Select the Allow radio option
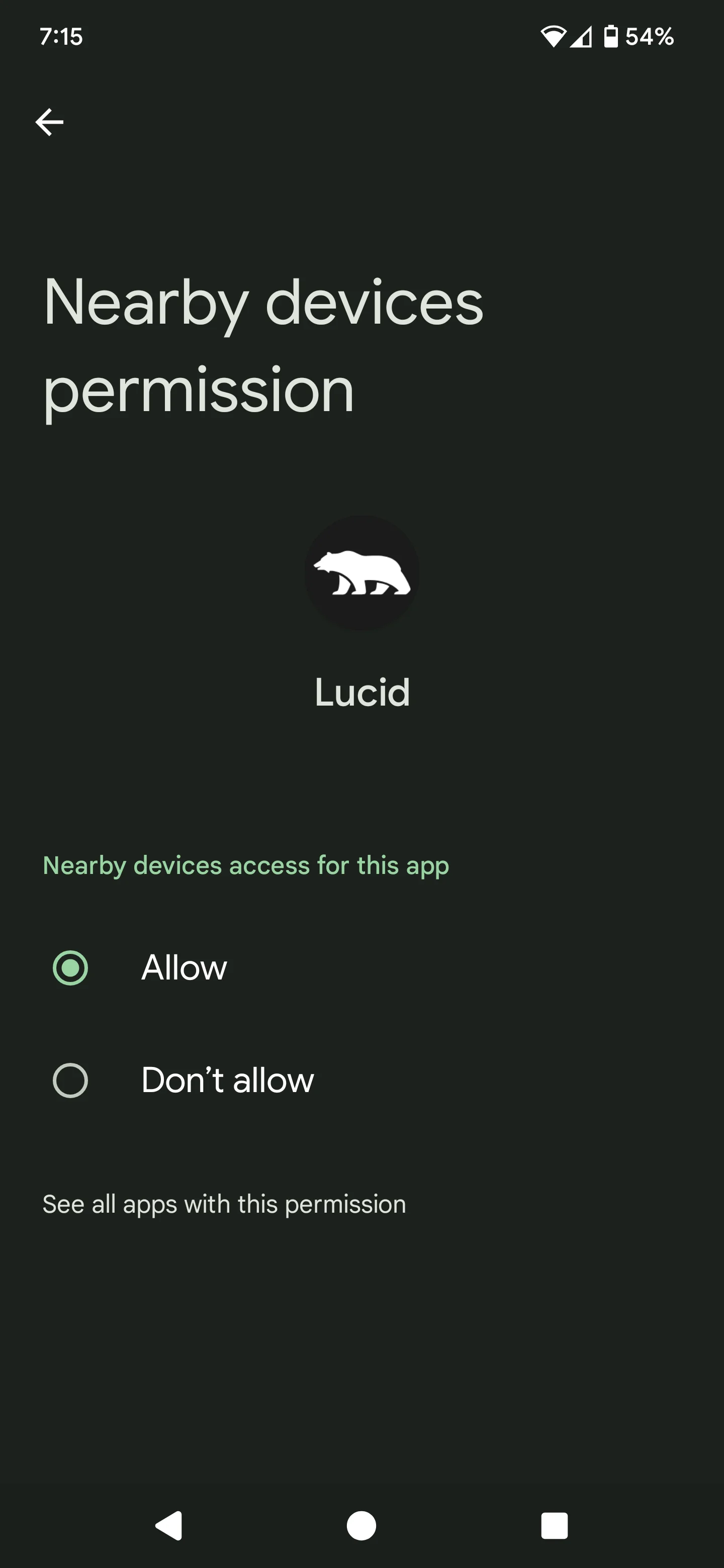724x1568 pixels. 361,968
